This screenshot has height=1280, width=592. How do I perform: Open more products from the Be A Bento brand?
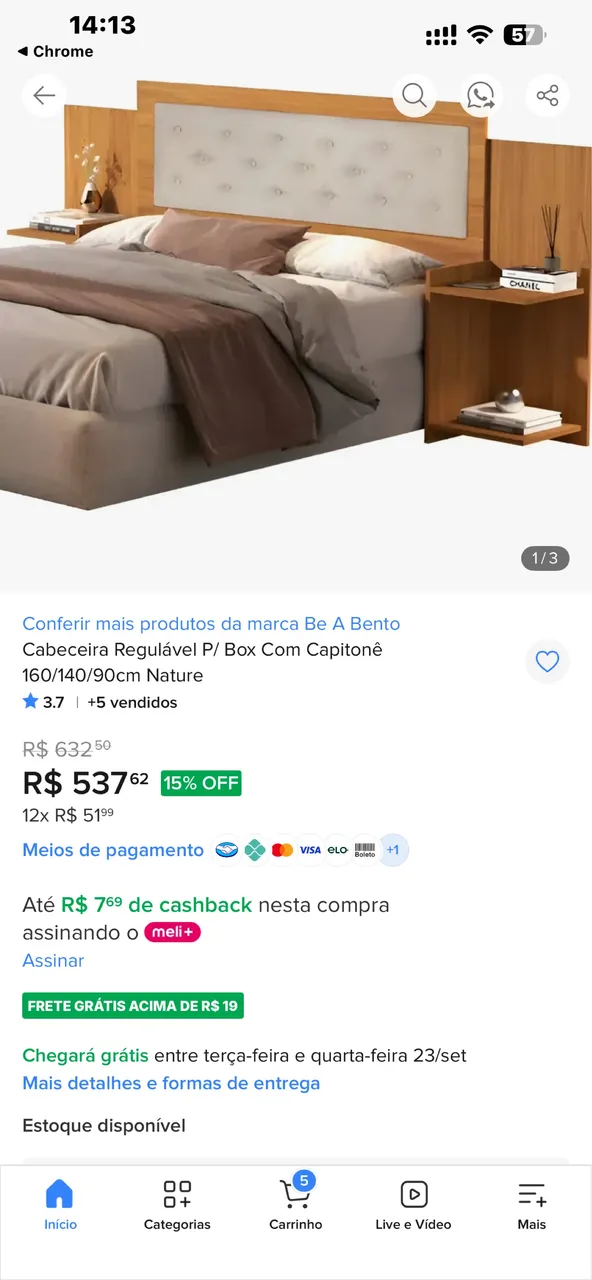[x=211, y=624]
